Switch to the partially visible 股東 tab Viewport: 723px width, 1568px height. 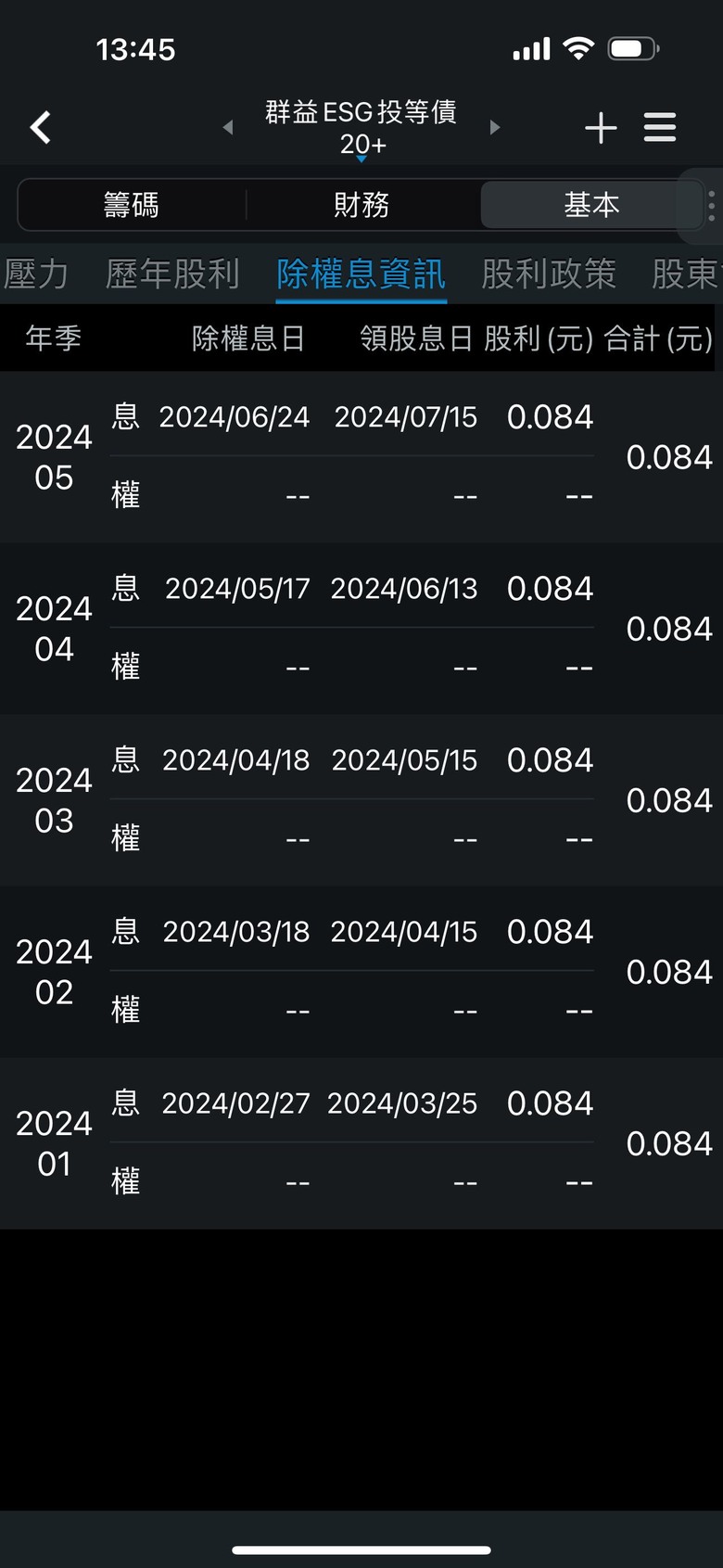(687, 274)
